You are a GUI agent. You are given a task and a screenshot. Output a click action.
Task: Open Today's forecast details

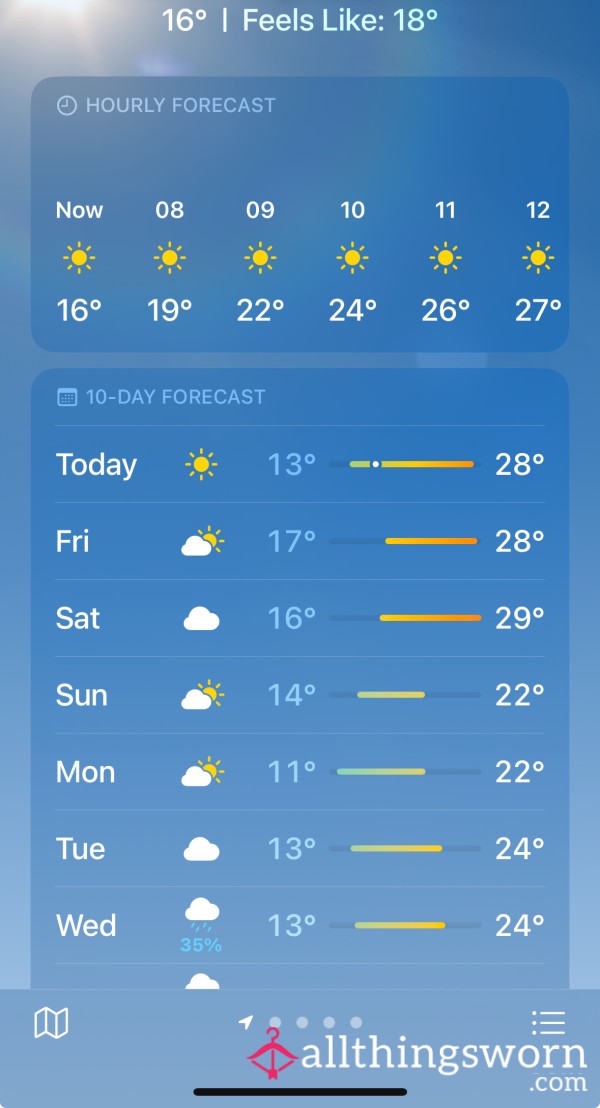[x=300, y=464]
